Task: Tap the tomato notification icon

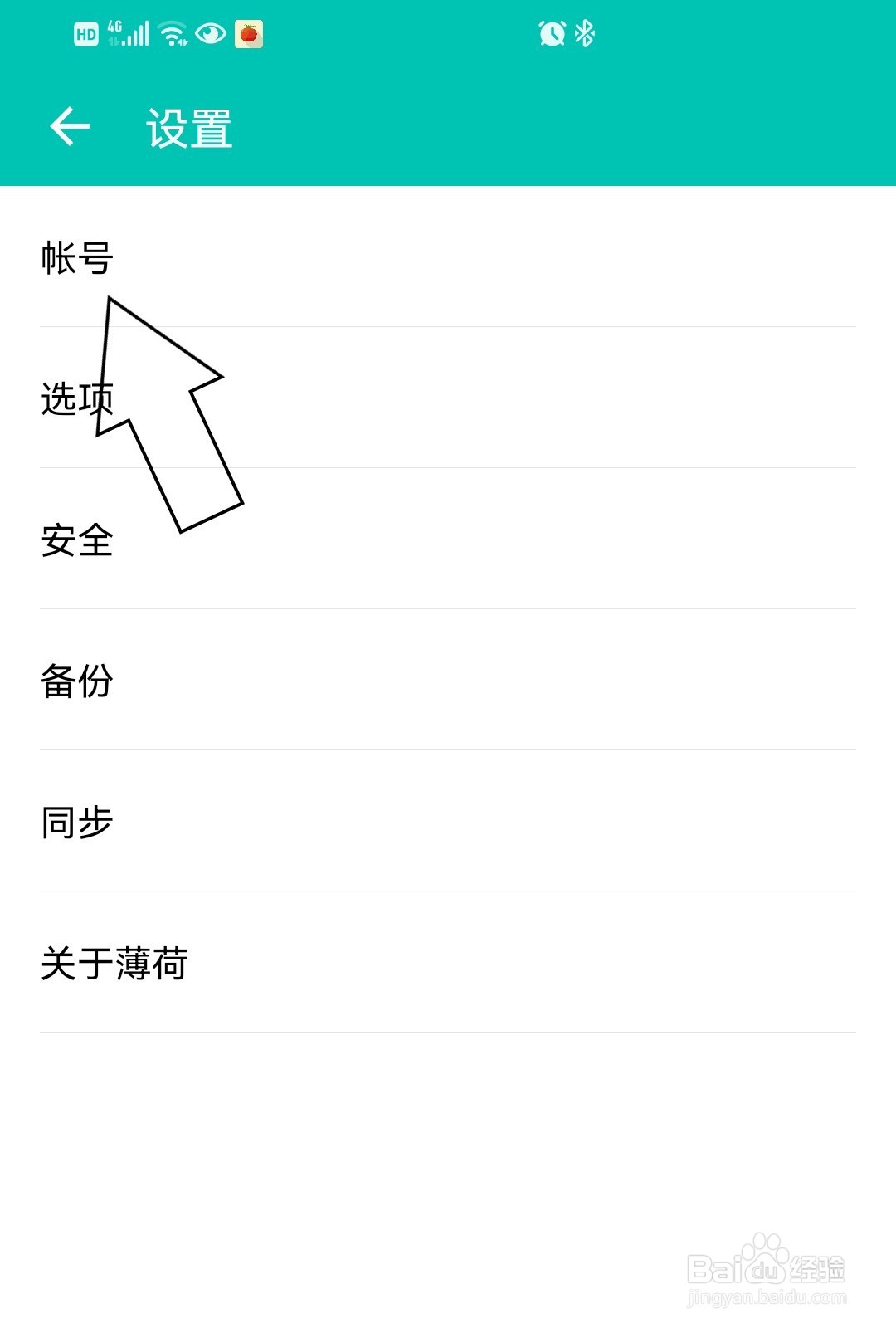Action: (x=249, y=33)
